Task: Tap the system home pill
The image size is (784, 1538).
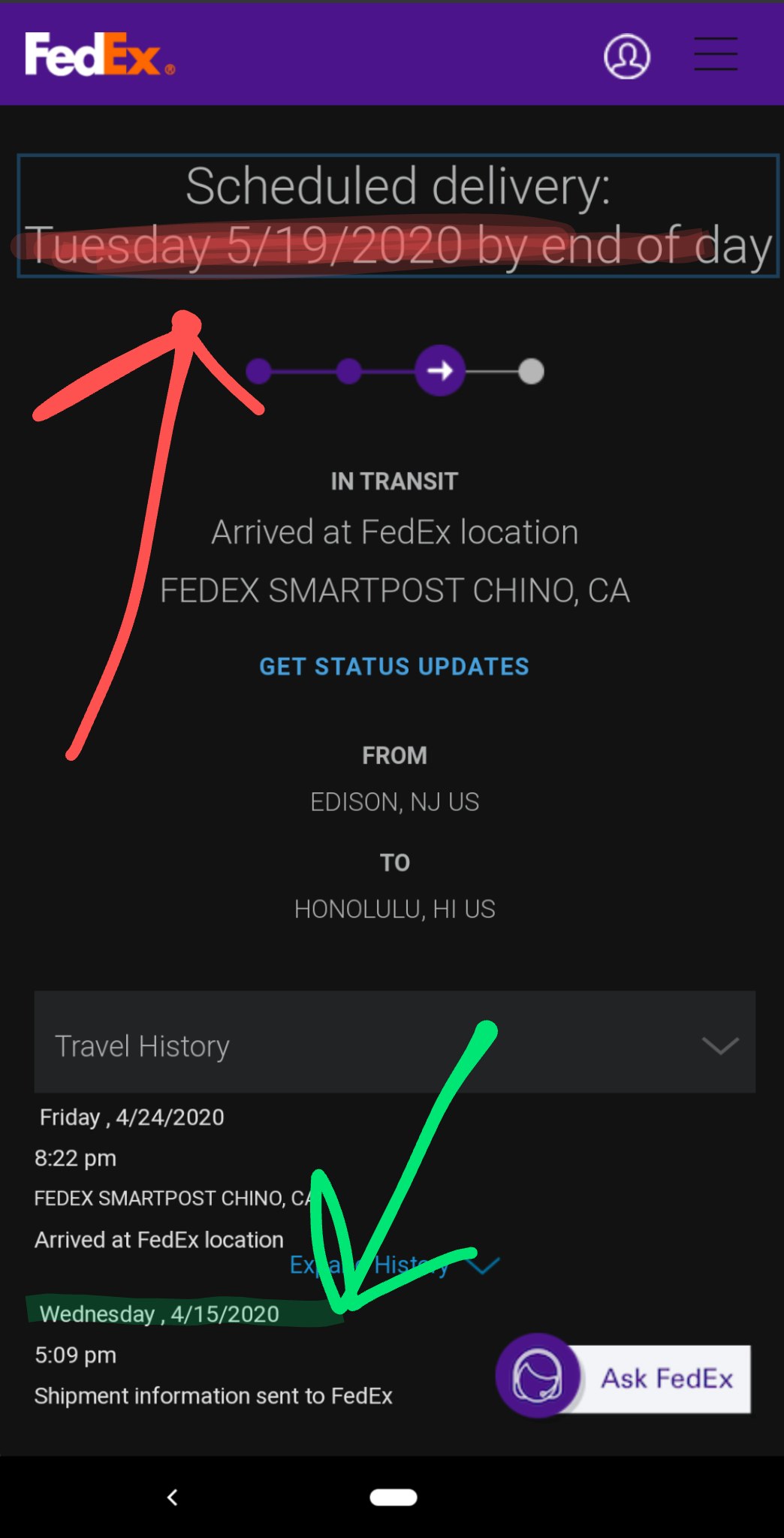Action: 393,1497
